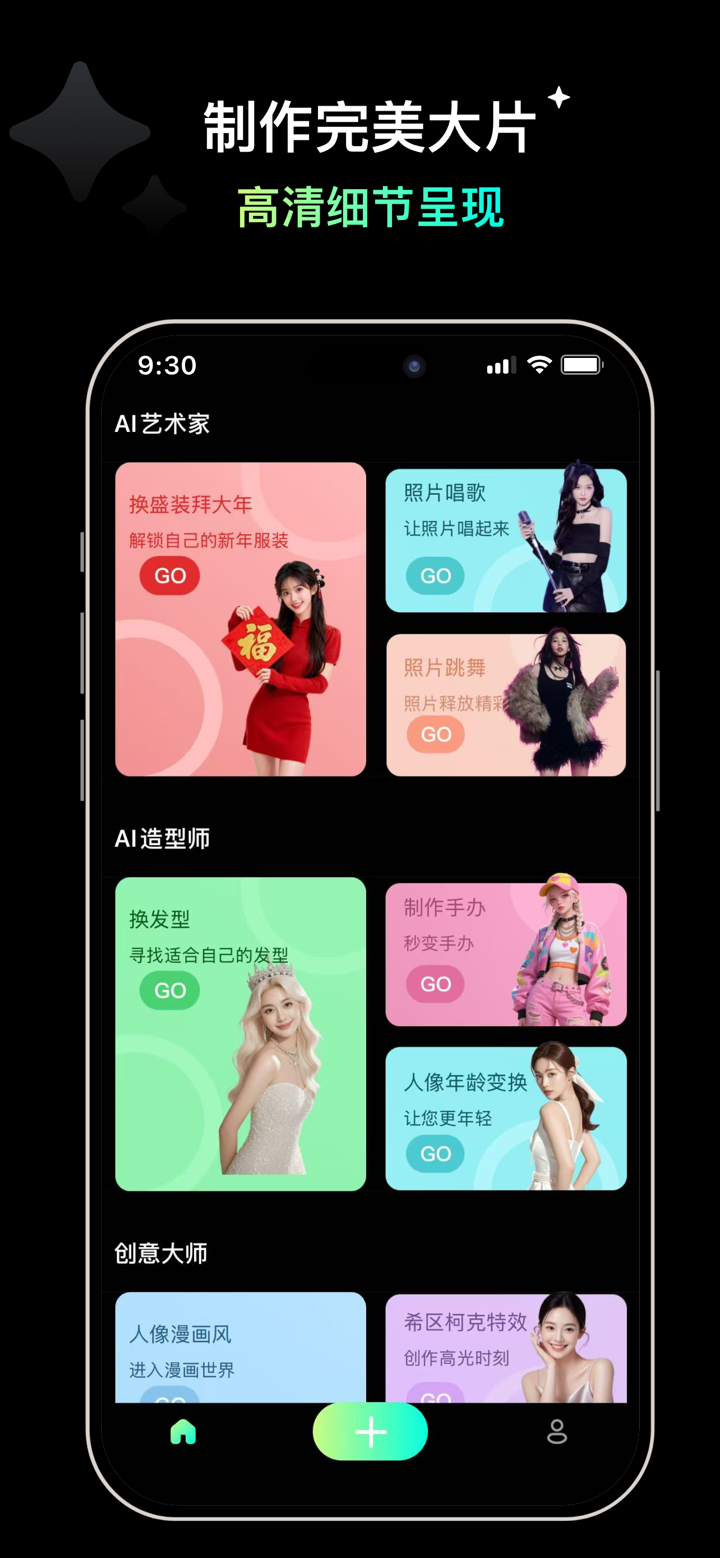Open the 换盛装拜大年 feature card
The height and width of the screenshot is (1558, 720).
[240, 618]
